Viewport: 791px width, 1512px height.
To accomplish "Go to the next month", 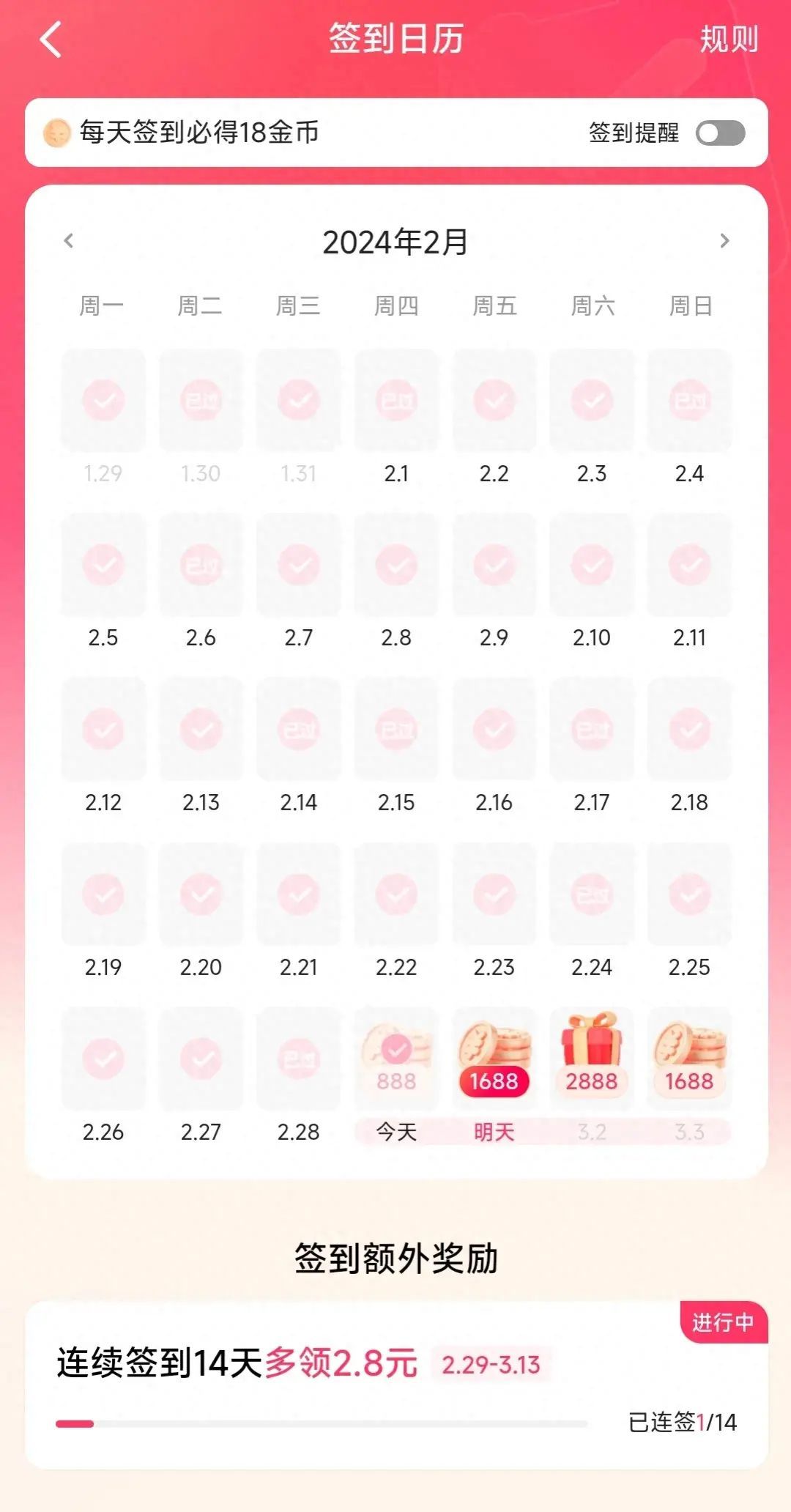I will (x=724, y=241).
